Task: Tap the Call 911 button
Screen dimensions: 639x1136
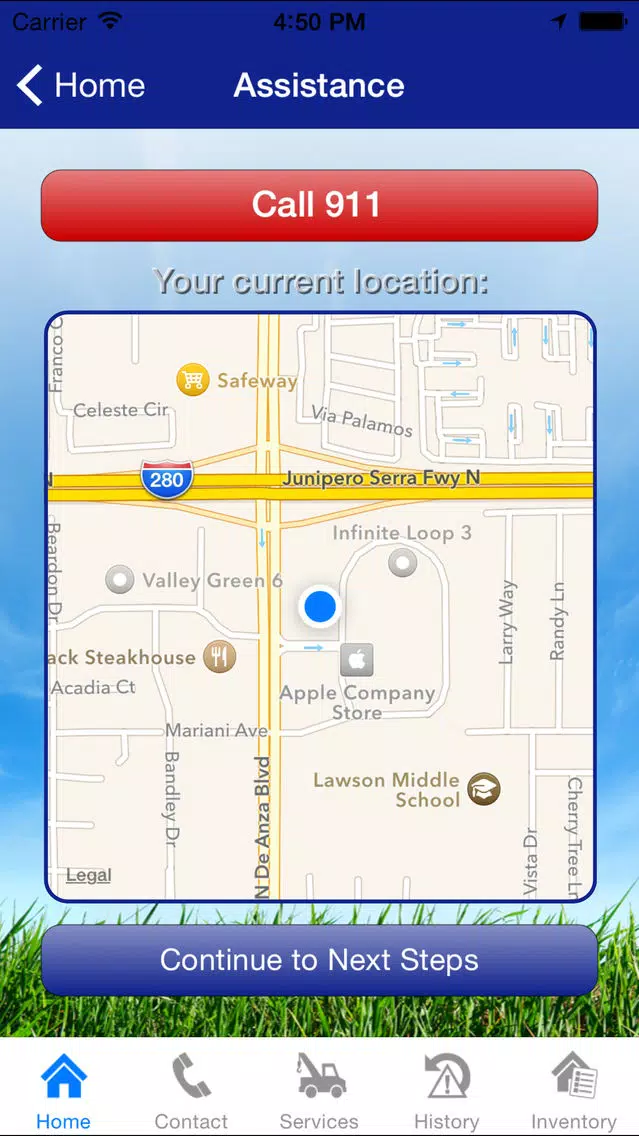Action: coord(319,205)
